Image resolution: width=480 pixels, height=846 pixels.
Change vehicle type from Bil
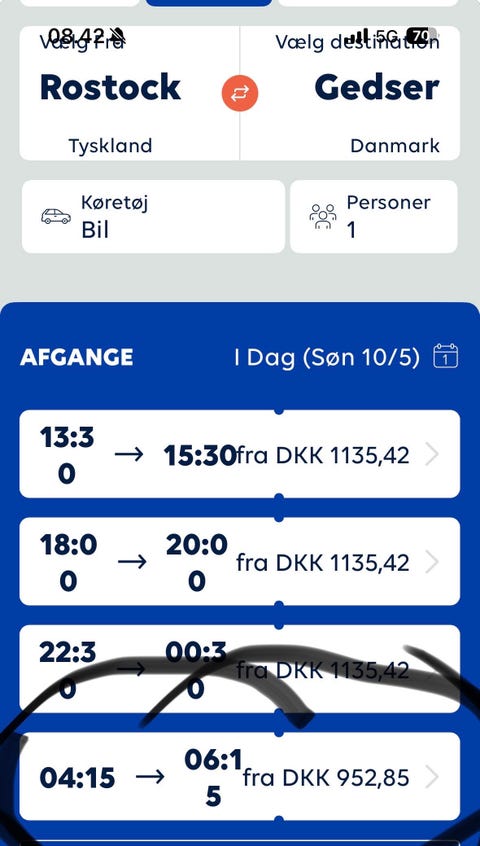click(153, 216)
